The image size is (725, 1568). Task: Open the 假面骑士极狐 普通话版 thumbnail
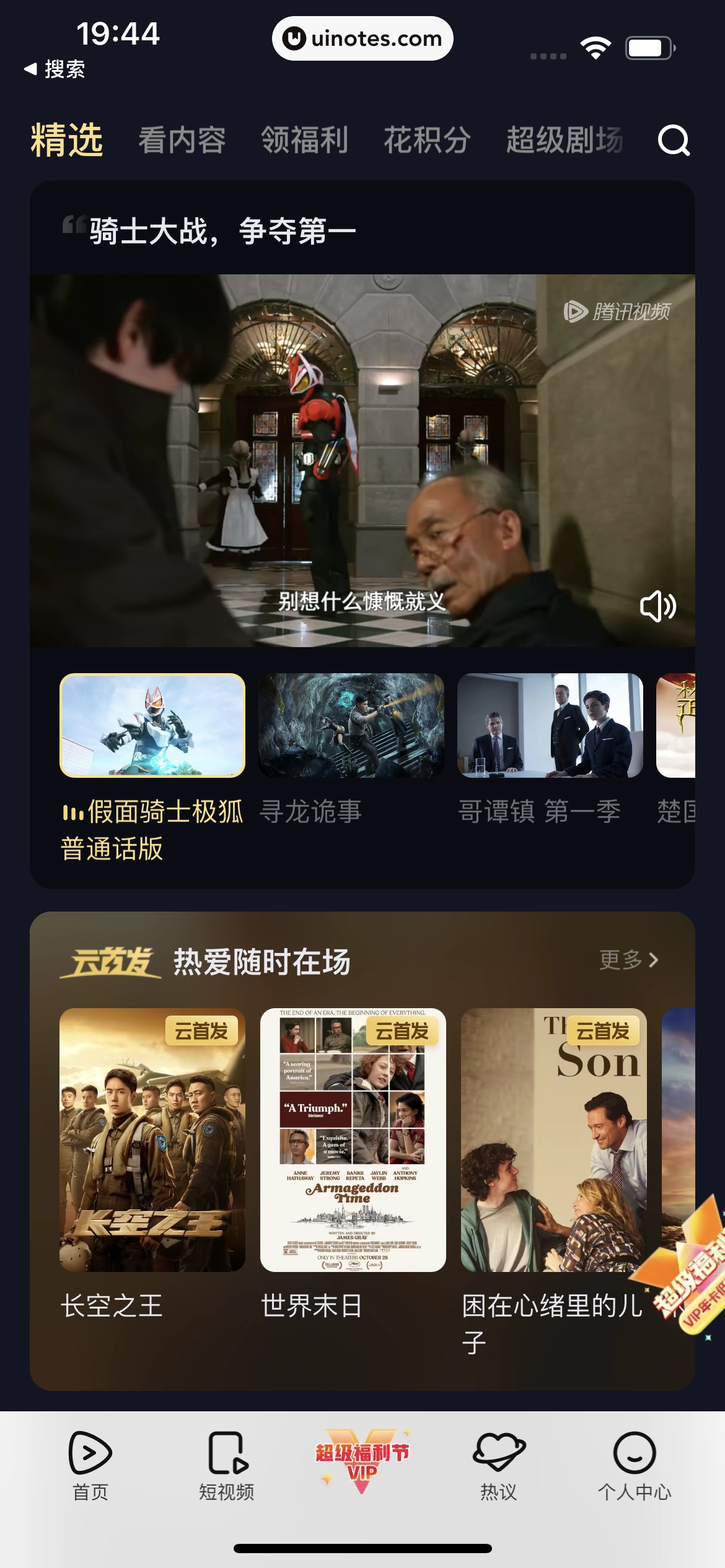pyautogui.click(x=152, y=725)
